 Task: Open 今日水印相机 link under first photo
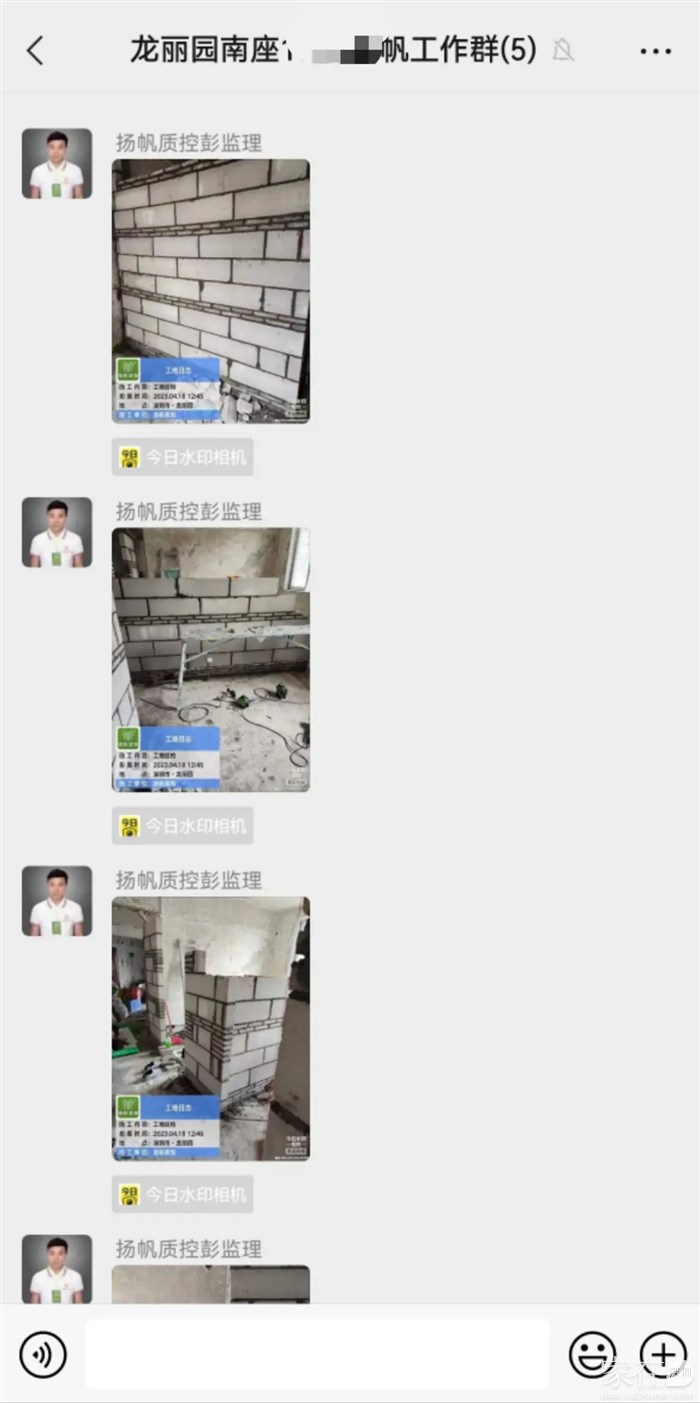183,457
